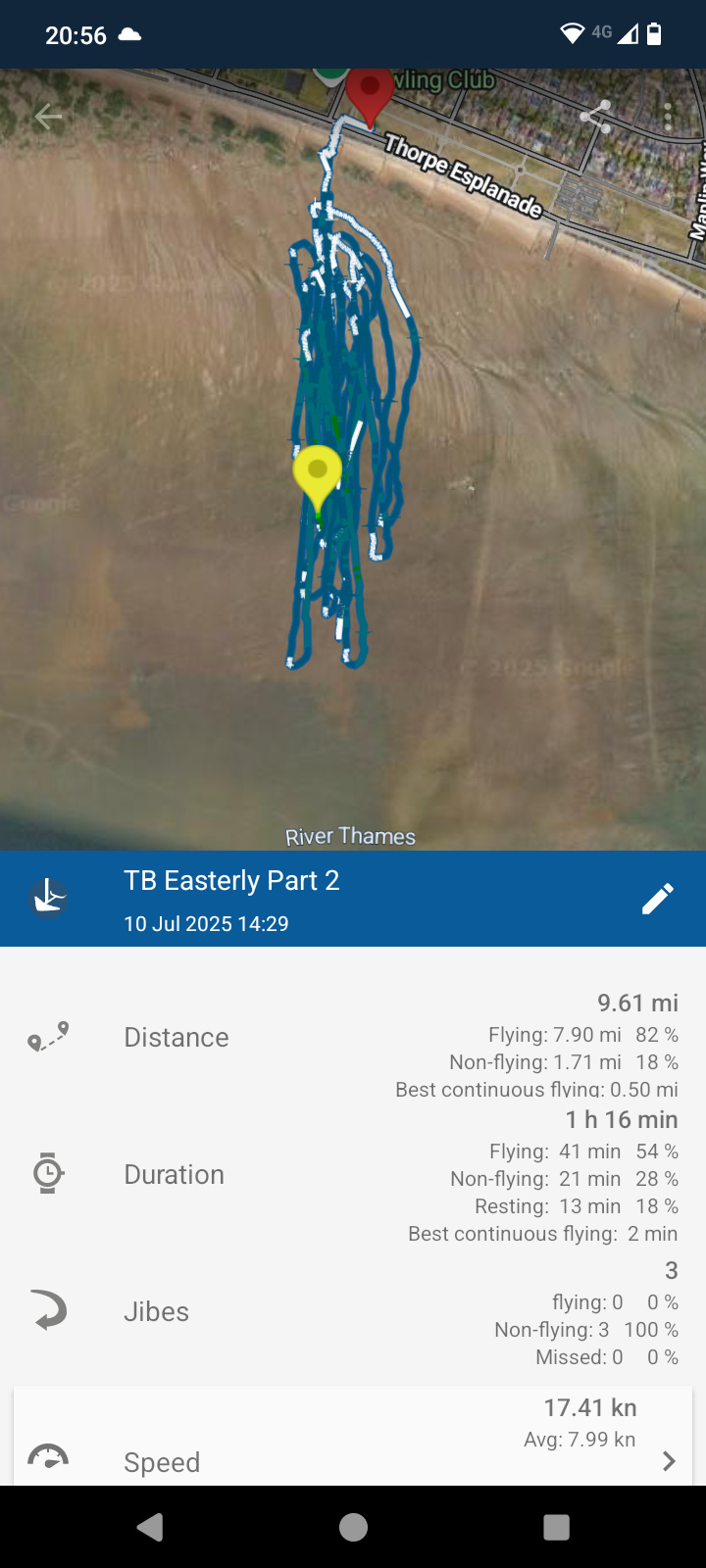Edit the TB Easterly Part 2 title

[657, 899]
